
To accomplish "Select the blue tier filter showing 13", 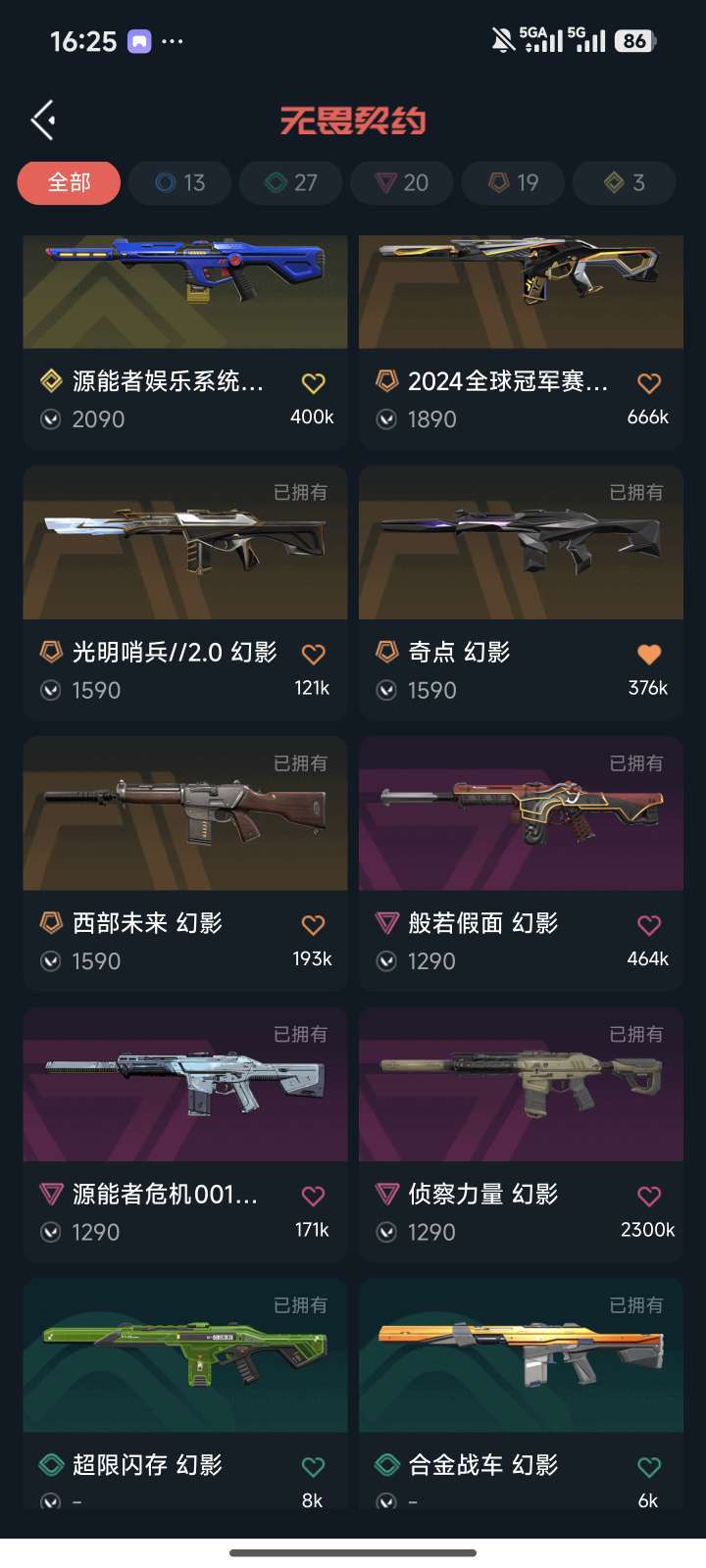I will 179,182.
